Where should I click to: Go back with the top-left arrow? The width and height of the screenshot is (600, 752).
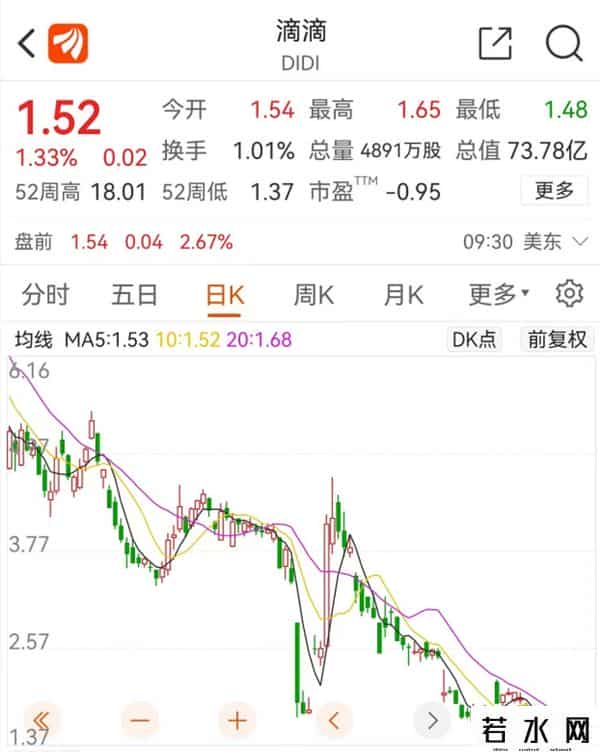[x=27, y=43]
